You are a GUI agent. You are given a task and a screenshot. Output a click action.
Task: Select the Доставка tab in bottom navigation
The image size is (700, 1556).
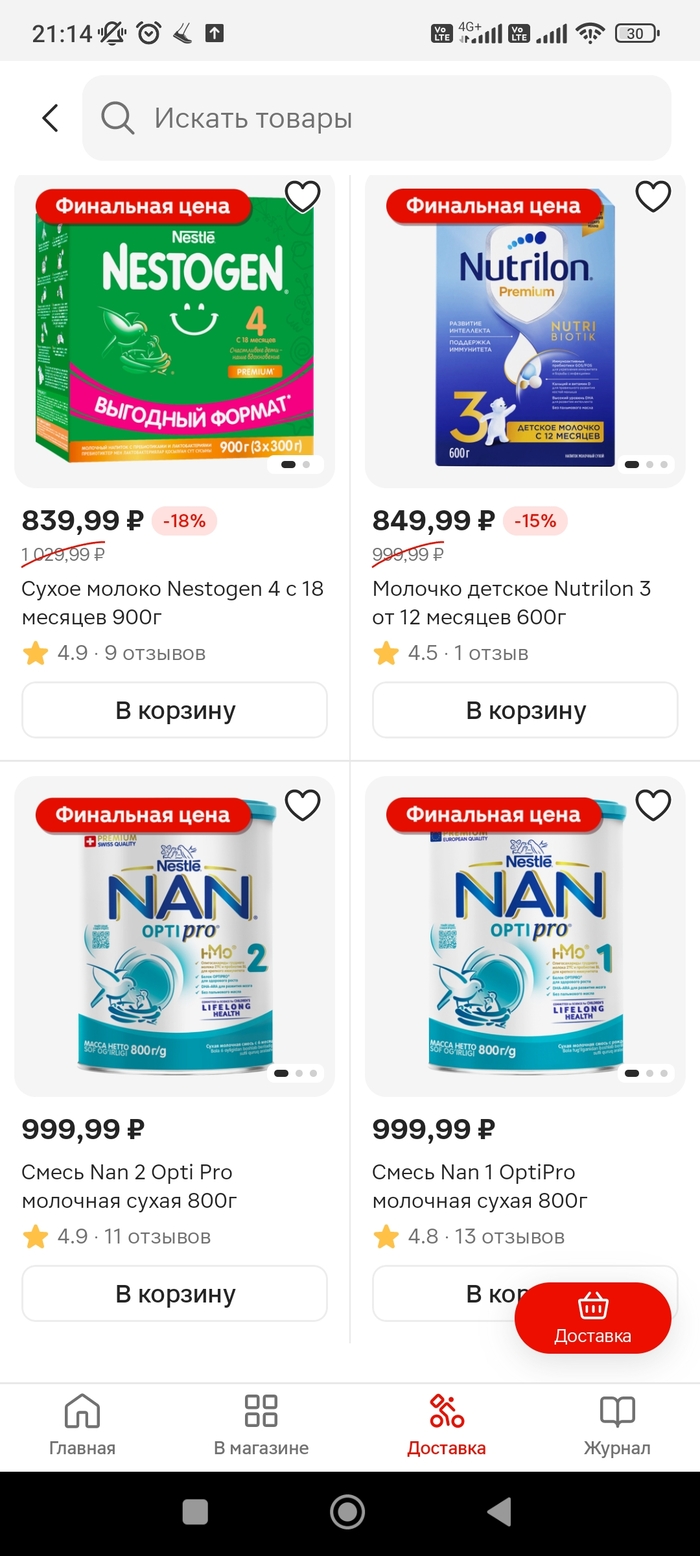(446, 1426)
